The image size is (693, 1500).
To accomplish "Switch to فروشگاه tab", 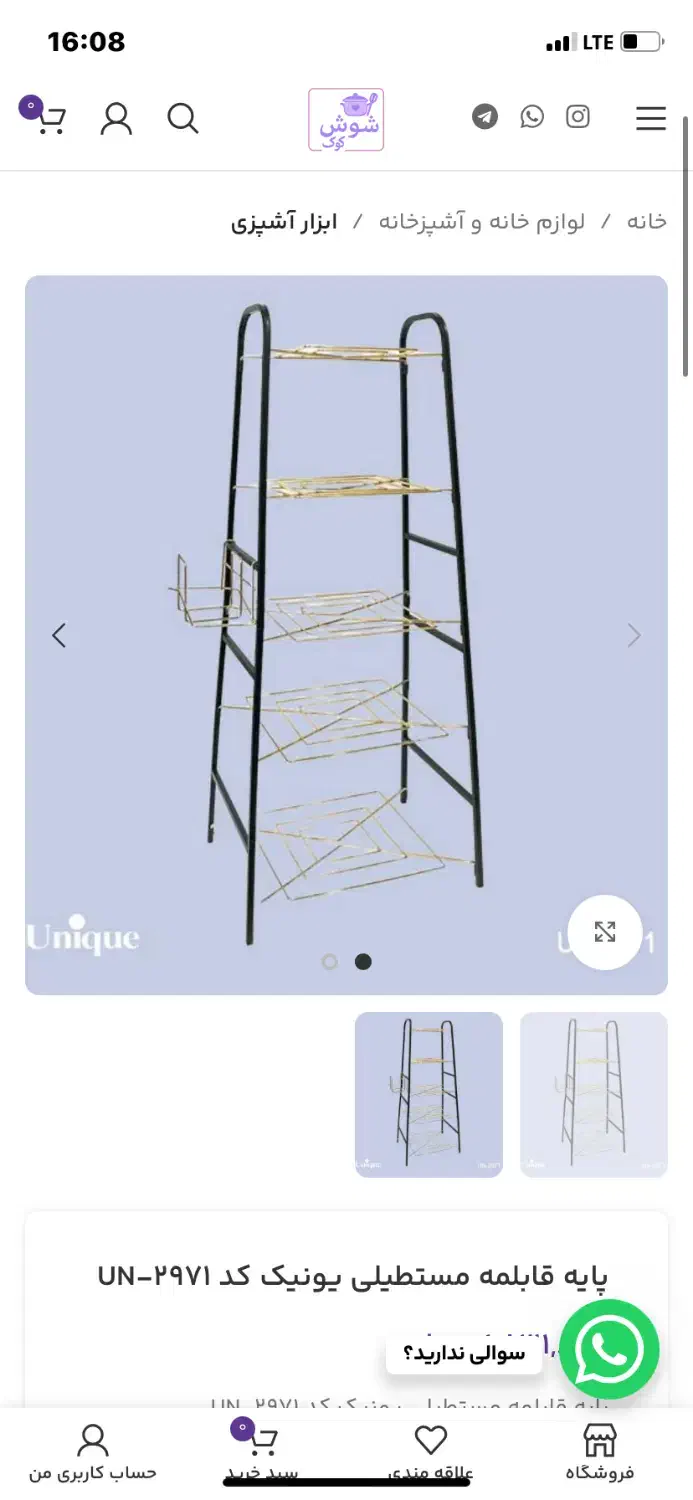I will coord(600,1452).
